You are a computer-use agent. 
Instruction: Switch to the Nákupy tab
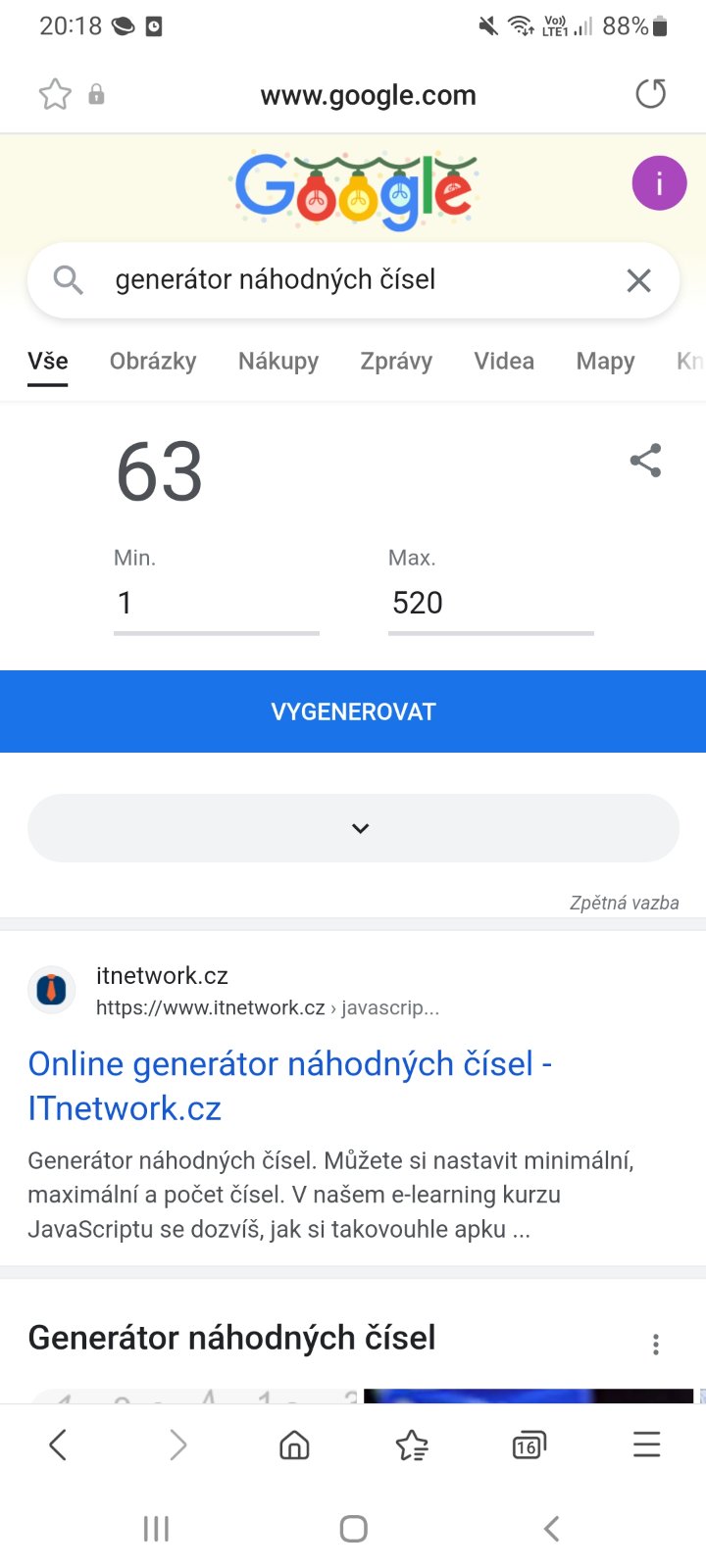278,362
